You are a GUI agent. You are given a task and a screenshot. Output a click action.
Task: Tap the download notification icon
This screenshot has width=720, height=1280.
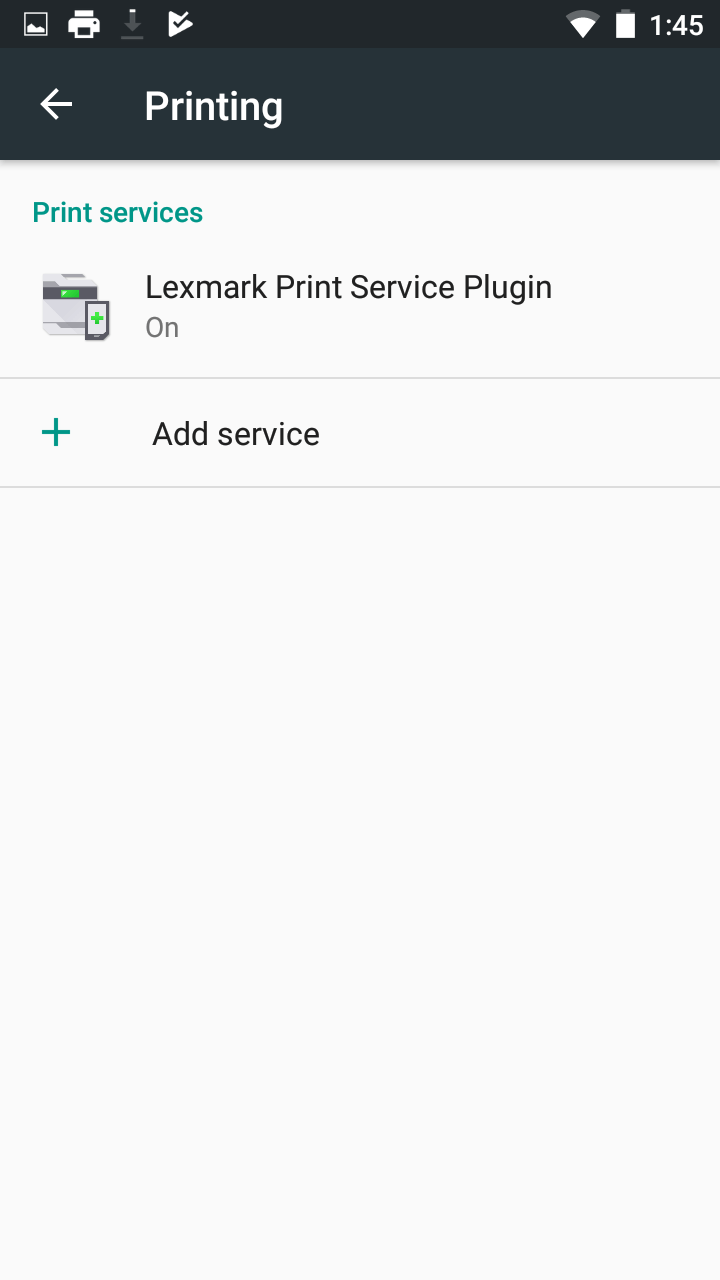click(132, 24)
